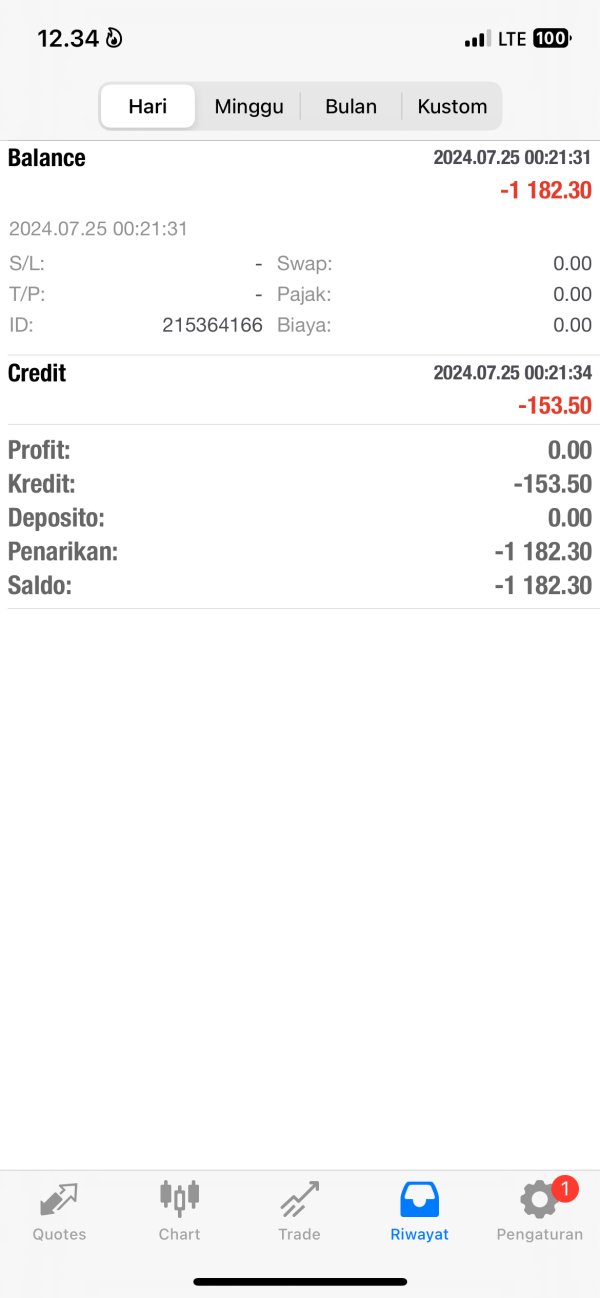Switch to the Minggu period

click(249, 106)
